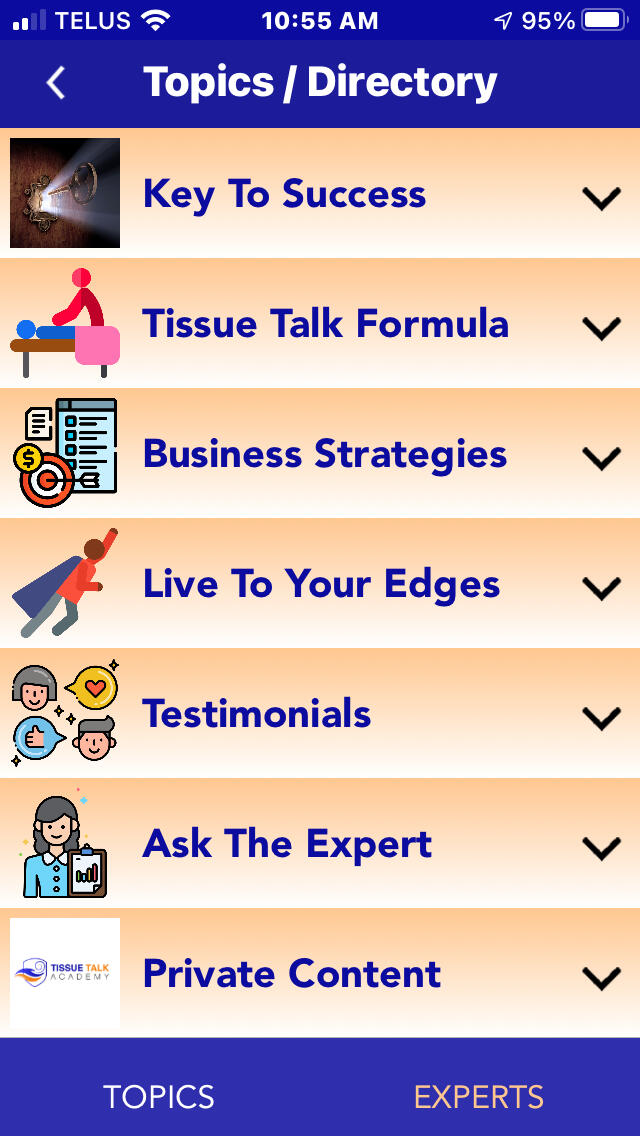Expand the Tissue Talk Formula section
The image size is (640, 1136).
(x=601, y=327)
